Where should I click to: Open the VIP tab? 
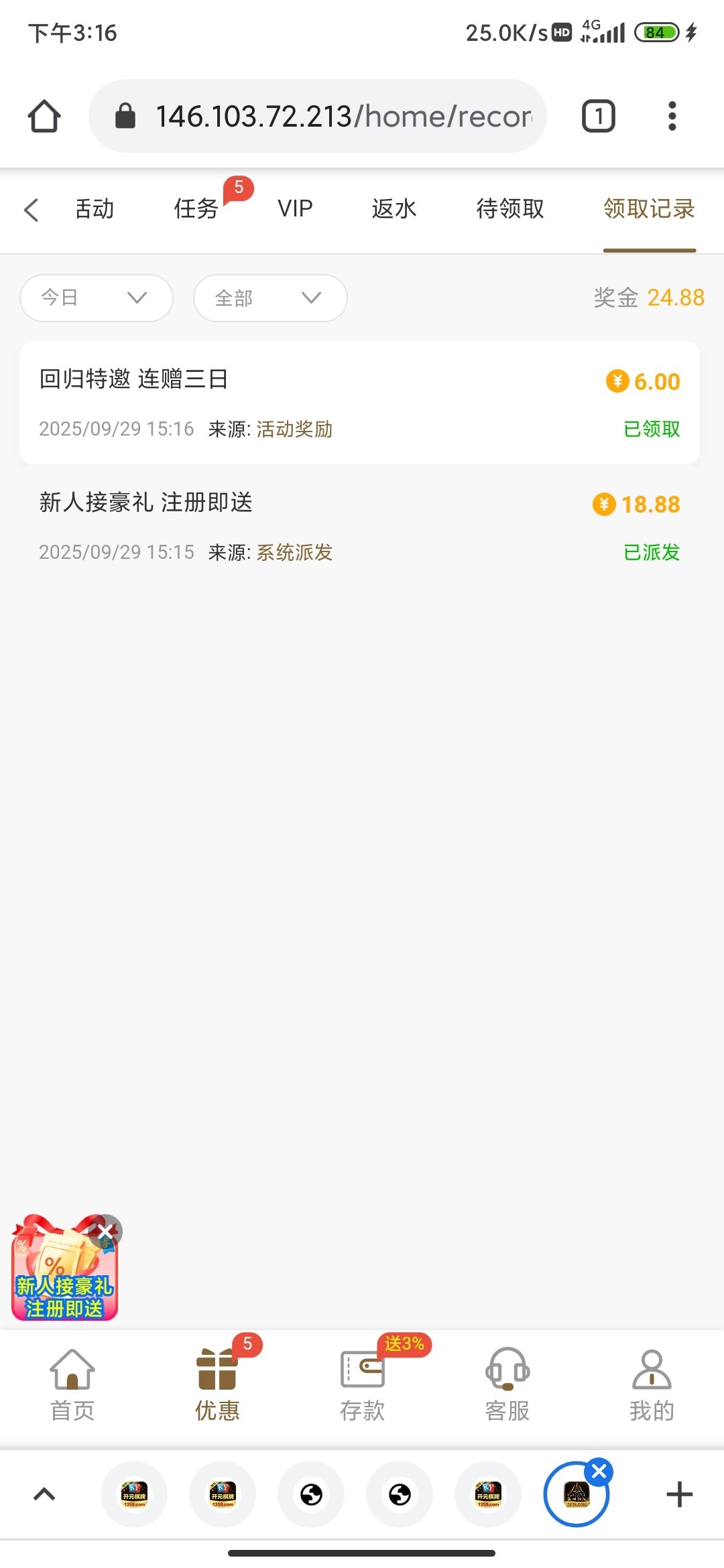[295, 209]
